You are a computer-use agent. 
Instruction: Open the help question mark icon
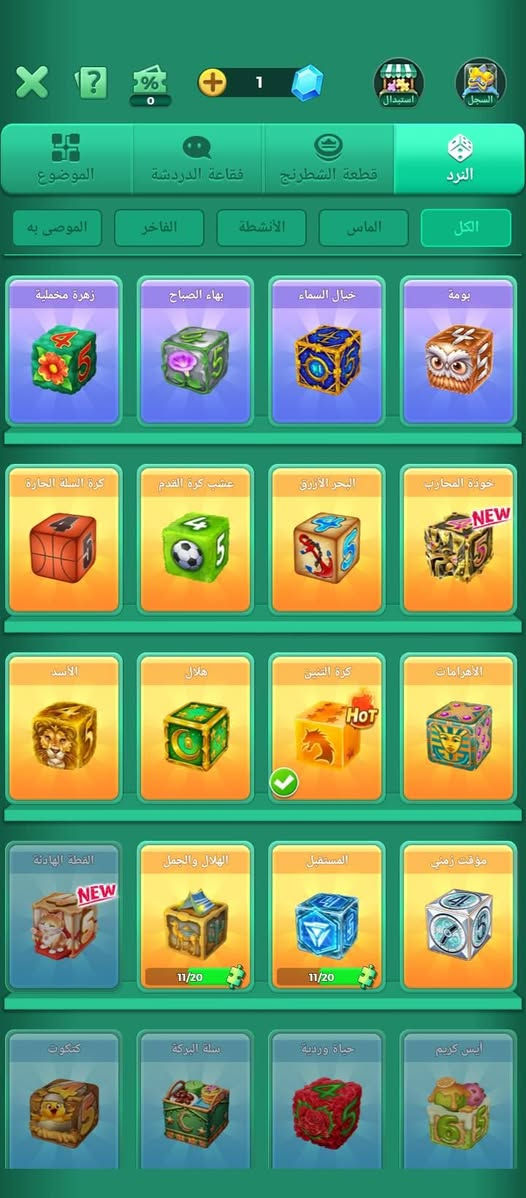click(x=91, y=83)
